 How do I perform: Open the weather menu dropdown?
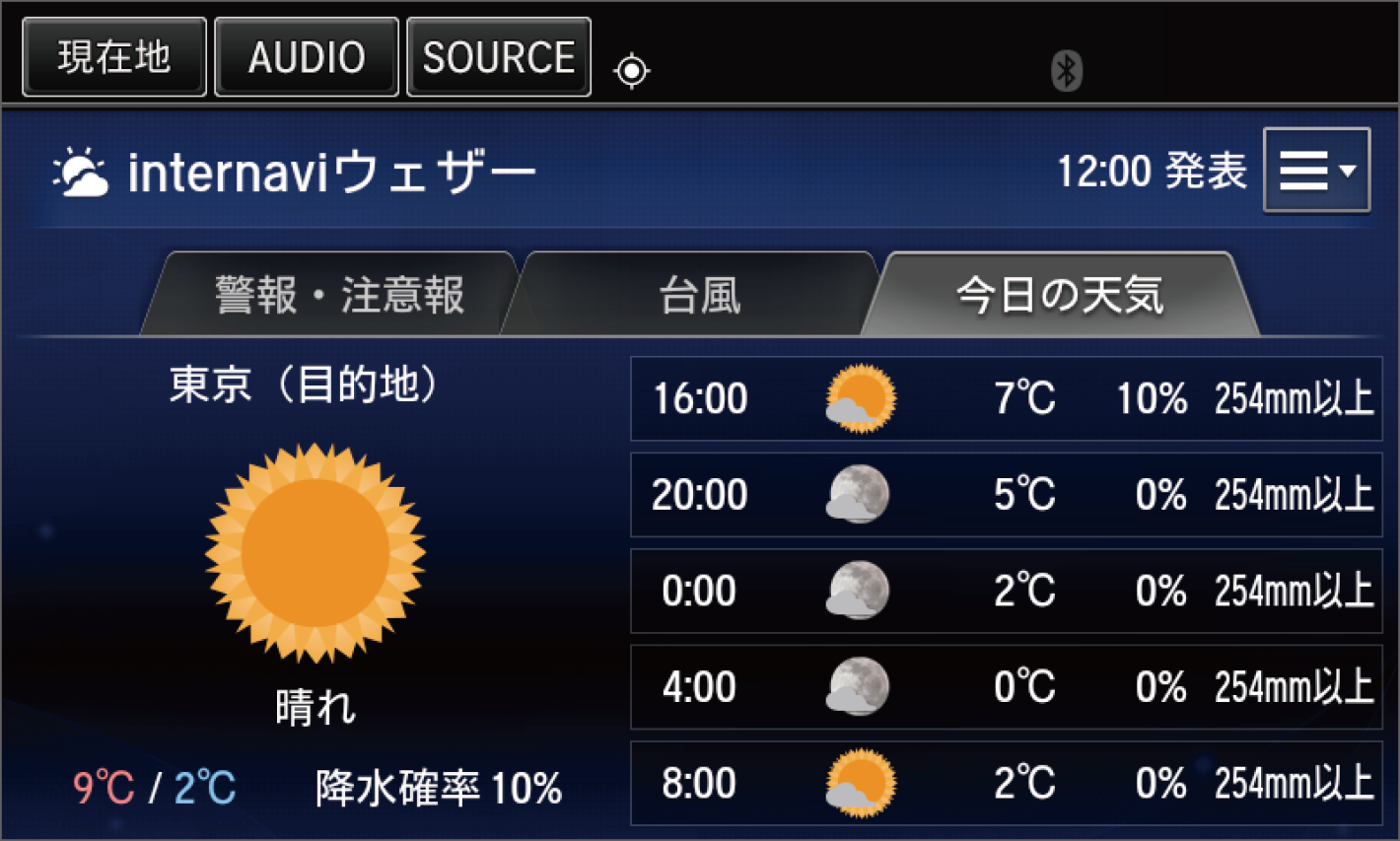tap(1316, 171)
